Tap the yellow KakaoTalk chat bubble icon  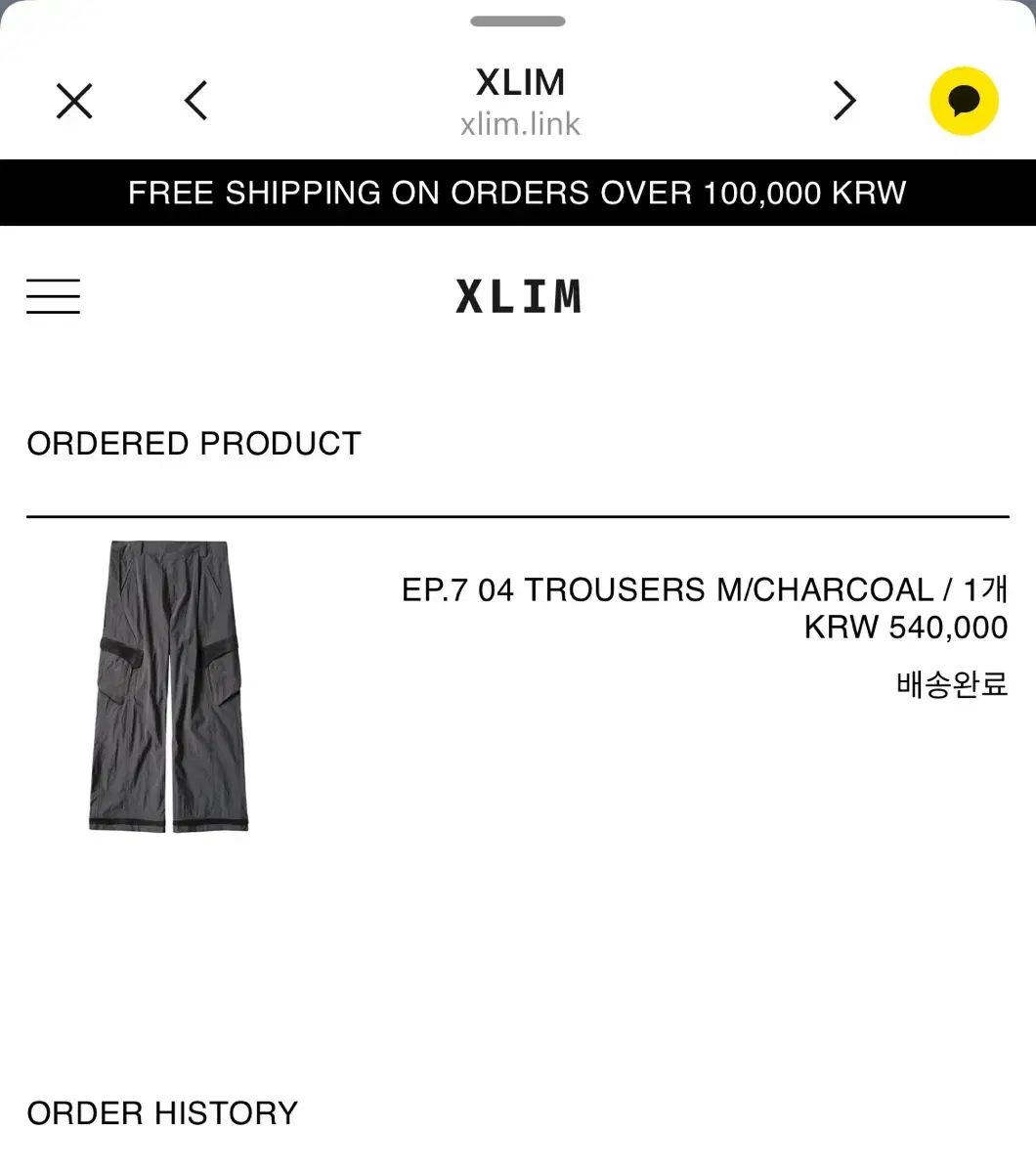(x=963, y=101)
